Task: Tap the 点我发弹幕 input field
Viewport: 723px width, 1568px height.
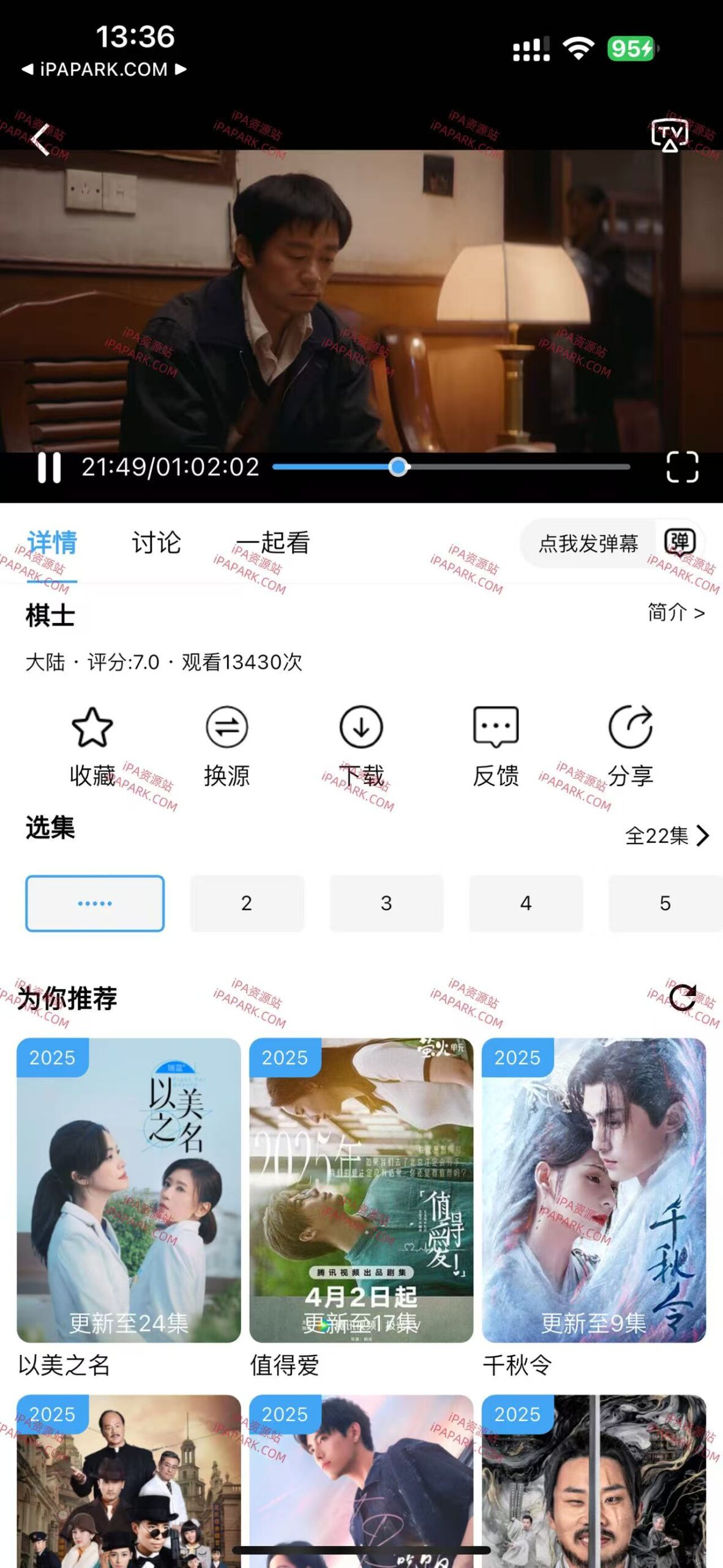Action: click(588, 543)
